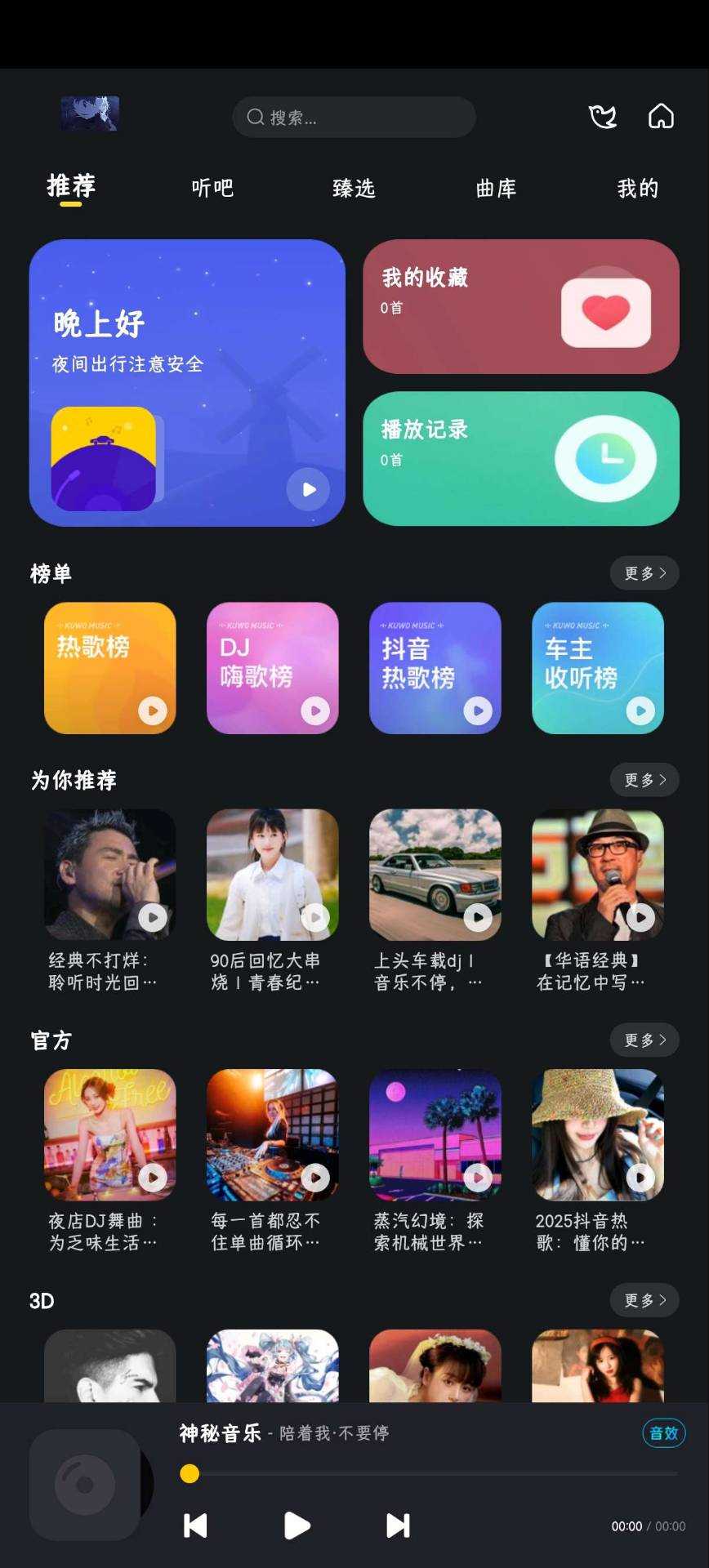Open the 车主收听榜 chart
Viewport: 709px width, 1568px height.
pyautogui.click(x=597, y=667)
